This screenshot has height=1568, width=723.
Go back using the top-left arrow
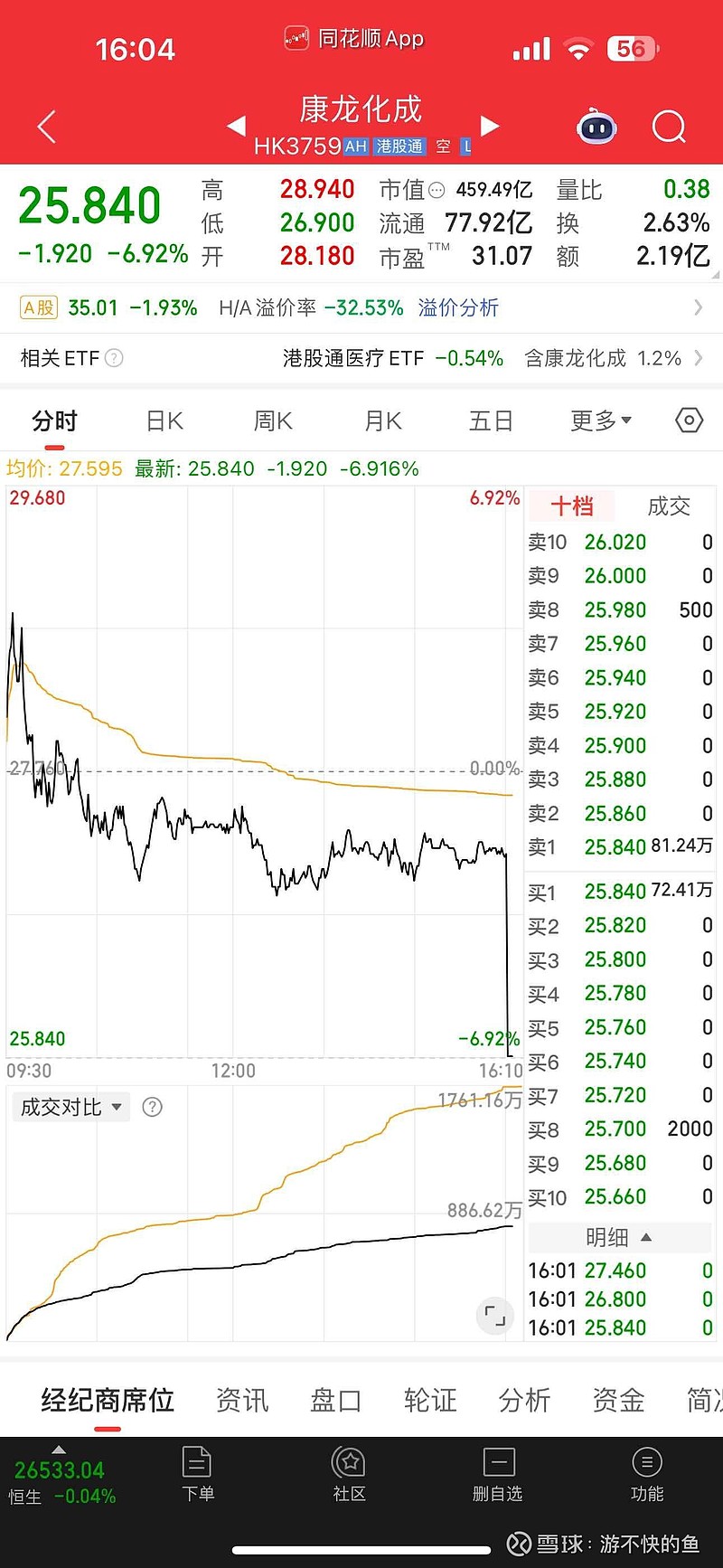tap(47, 127)
